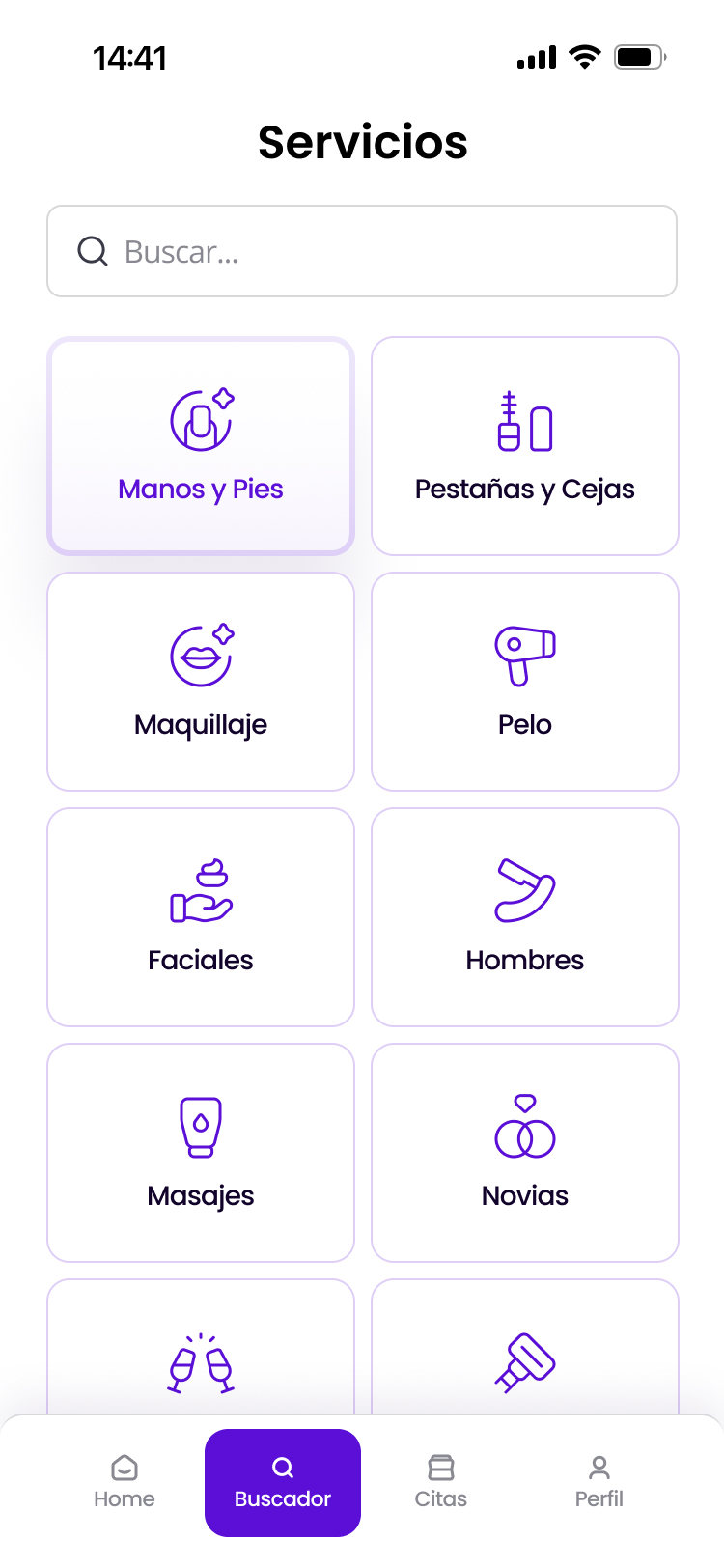The width and height of the screenshot is (724, 1568).
Task: Open the Perfil tab
Action: click(599, 1482)
